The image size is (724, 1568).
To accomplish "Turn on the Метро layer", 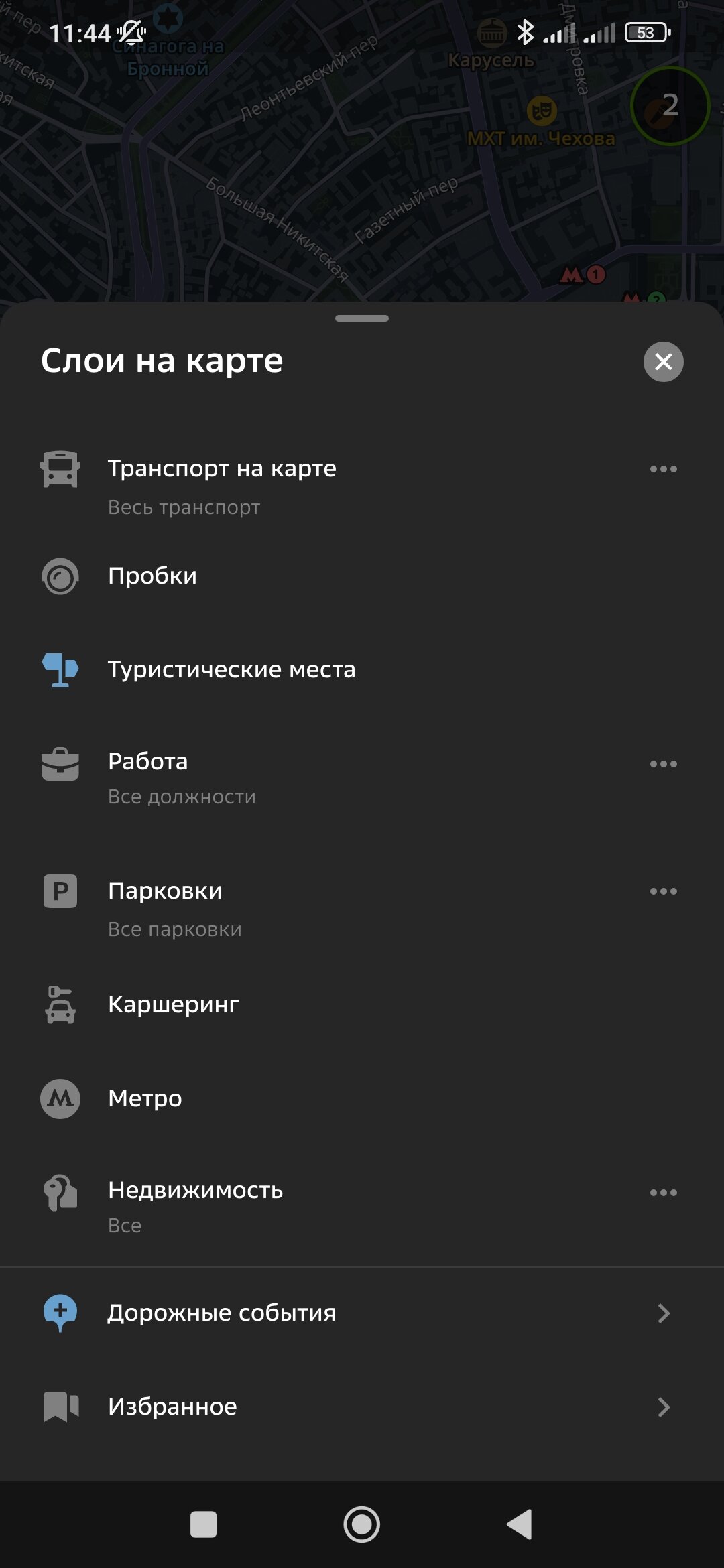I will click(x=145, y=1098).
